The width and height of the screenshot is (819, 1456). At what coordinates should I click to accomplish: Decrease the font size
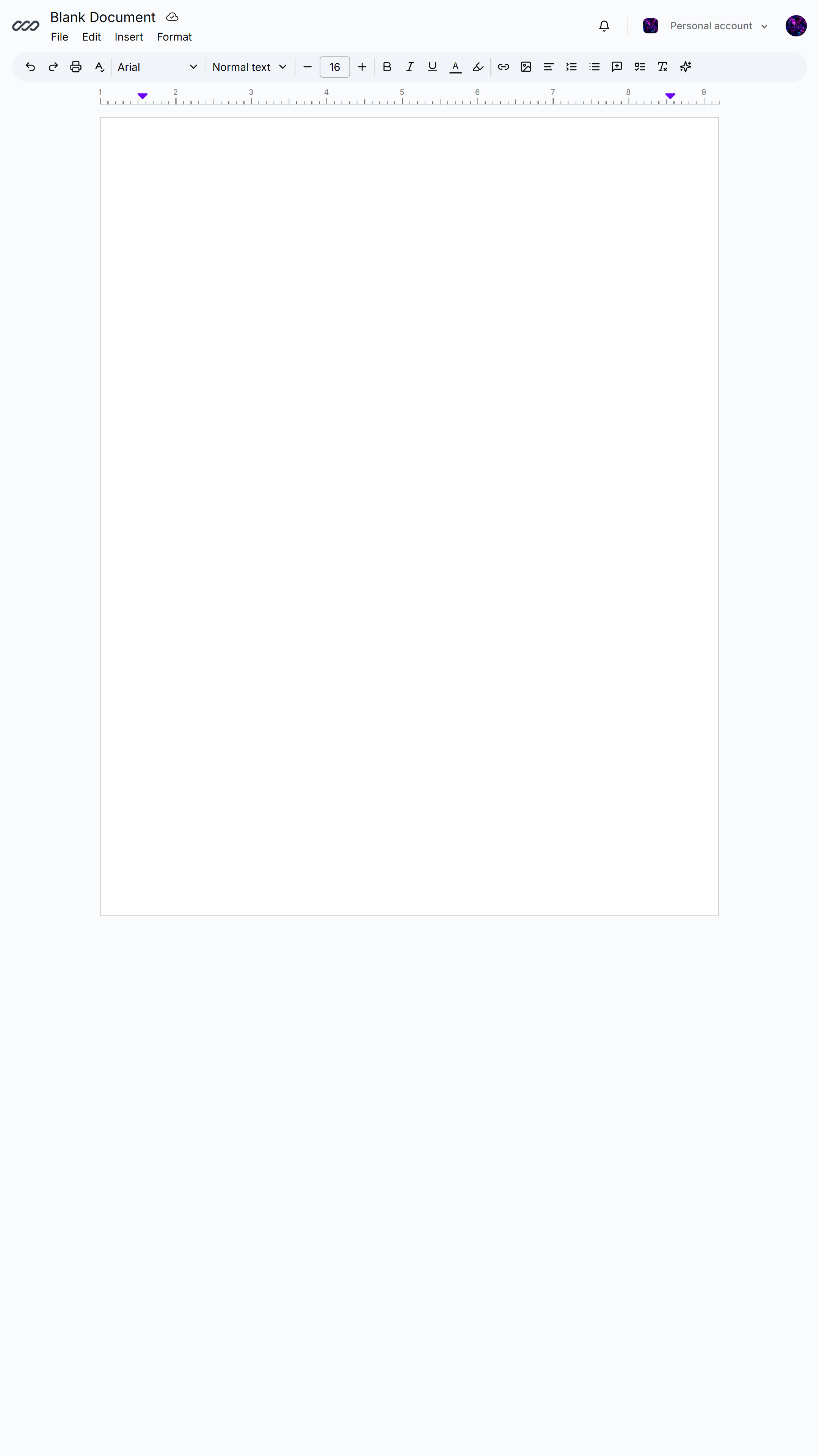(x=308, y=67)
